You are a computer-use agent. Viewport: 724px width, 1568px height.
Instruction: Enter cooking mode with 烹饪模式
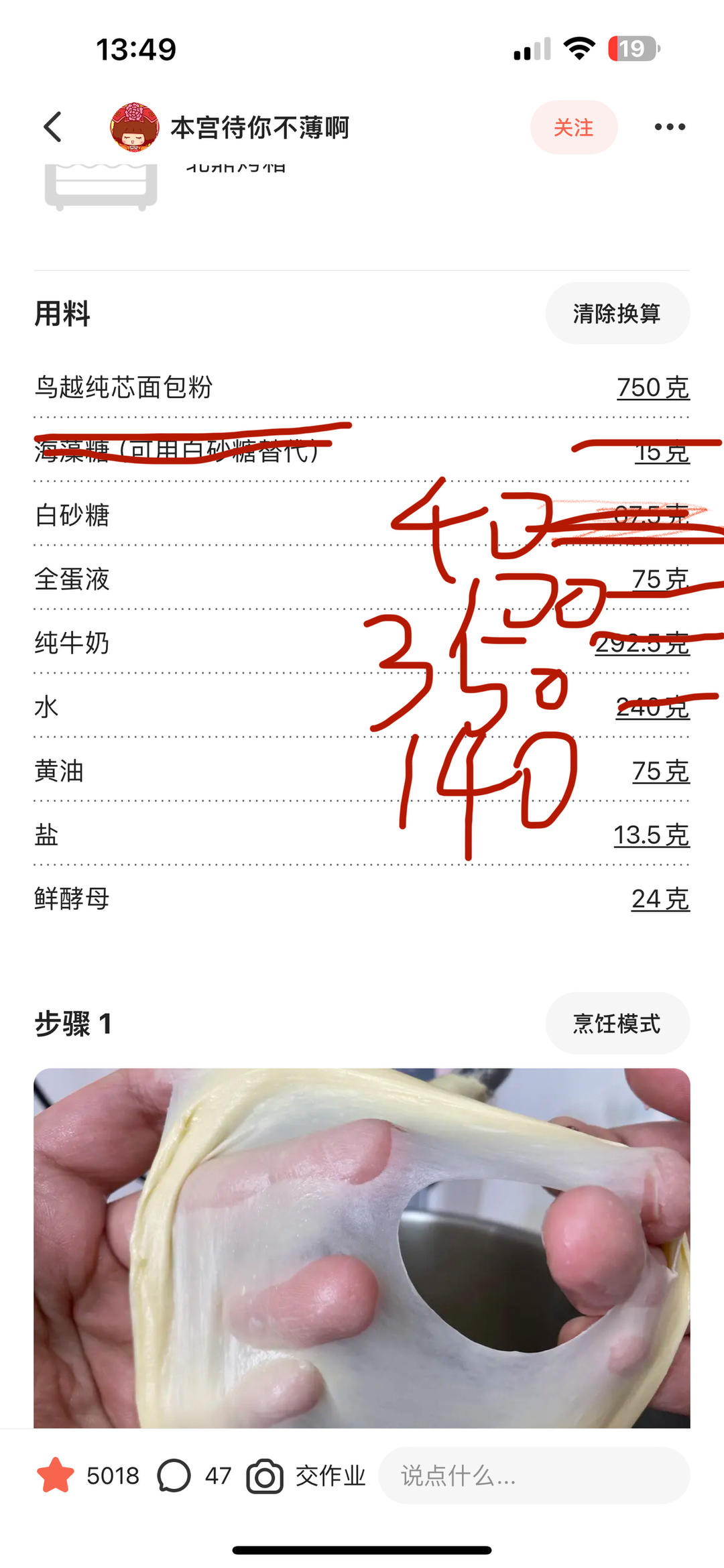tap(617, 1024)
